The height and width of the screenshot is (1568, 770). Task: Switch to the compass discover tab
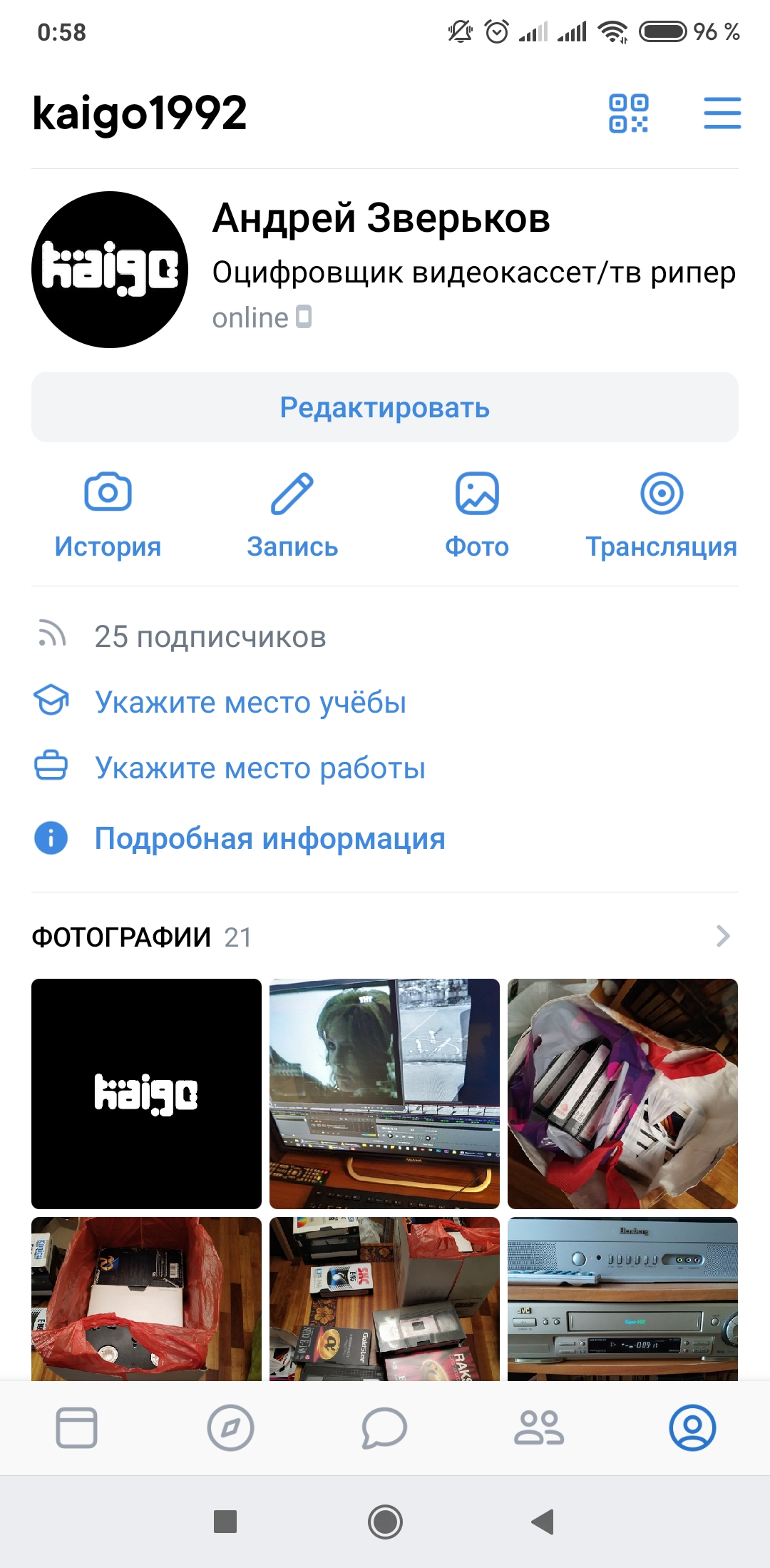[x=230, y=1427]
